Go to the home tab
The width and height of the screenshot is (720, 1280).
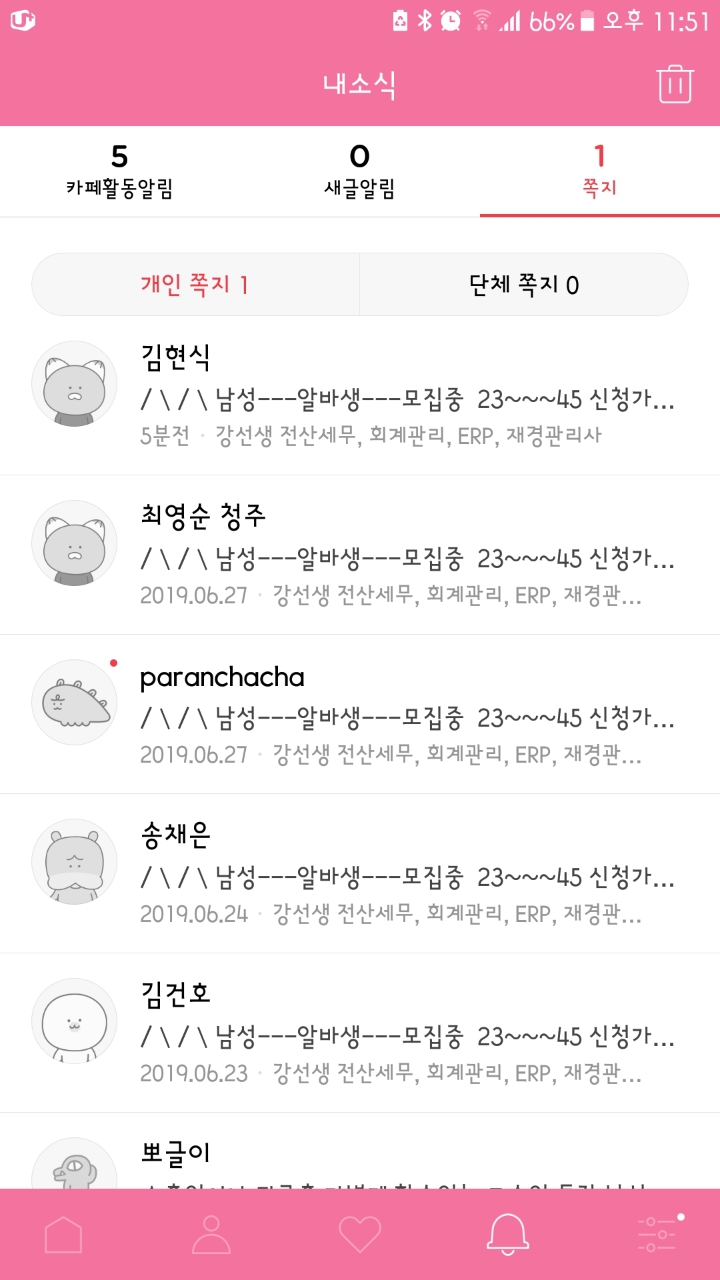click(x=64, y=1235)
